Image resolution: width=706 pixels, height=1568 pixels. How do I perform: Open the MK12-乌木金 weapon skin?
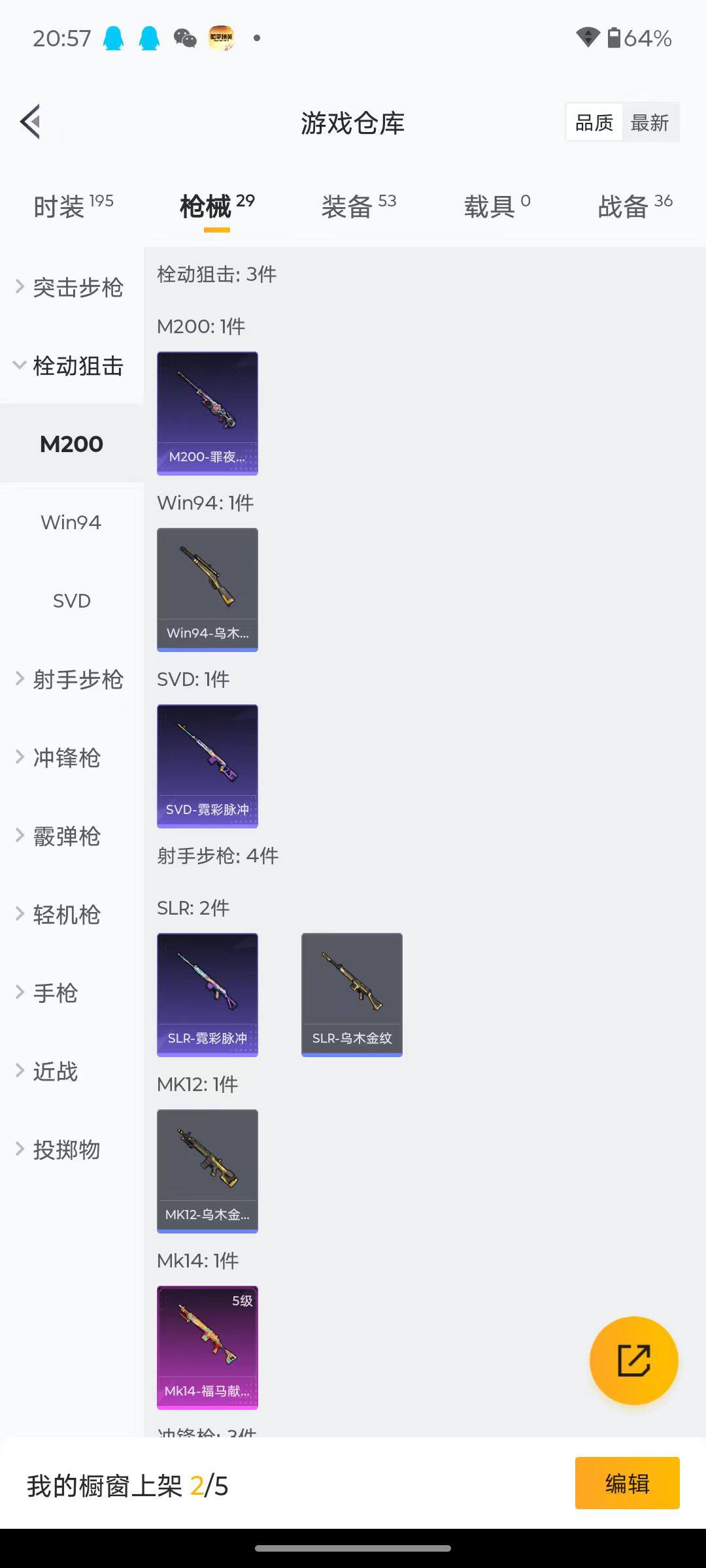coord(207,1169)
